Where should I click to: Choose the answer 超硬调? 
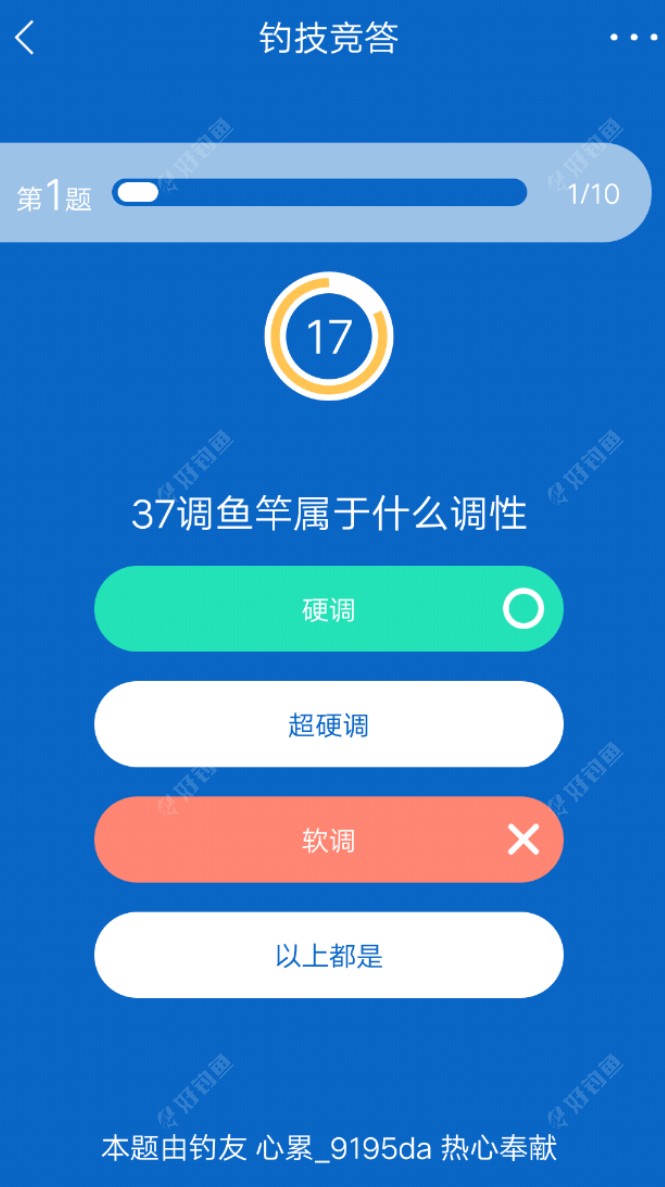pos(328,725)
